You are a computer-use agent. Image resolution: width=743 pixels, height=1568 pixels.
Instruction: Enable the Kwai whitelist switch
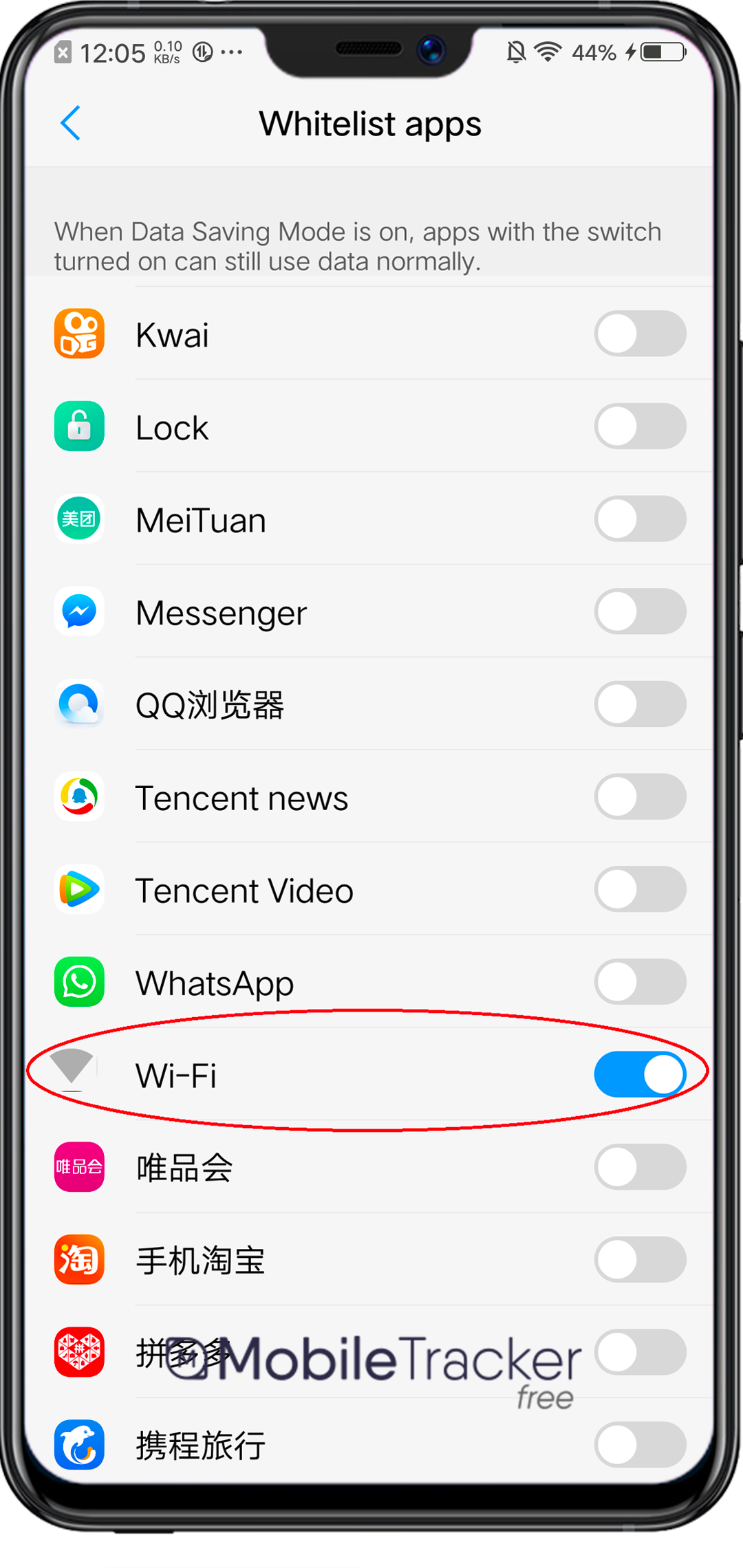point(640,334)
